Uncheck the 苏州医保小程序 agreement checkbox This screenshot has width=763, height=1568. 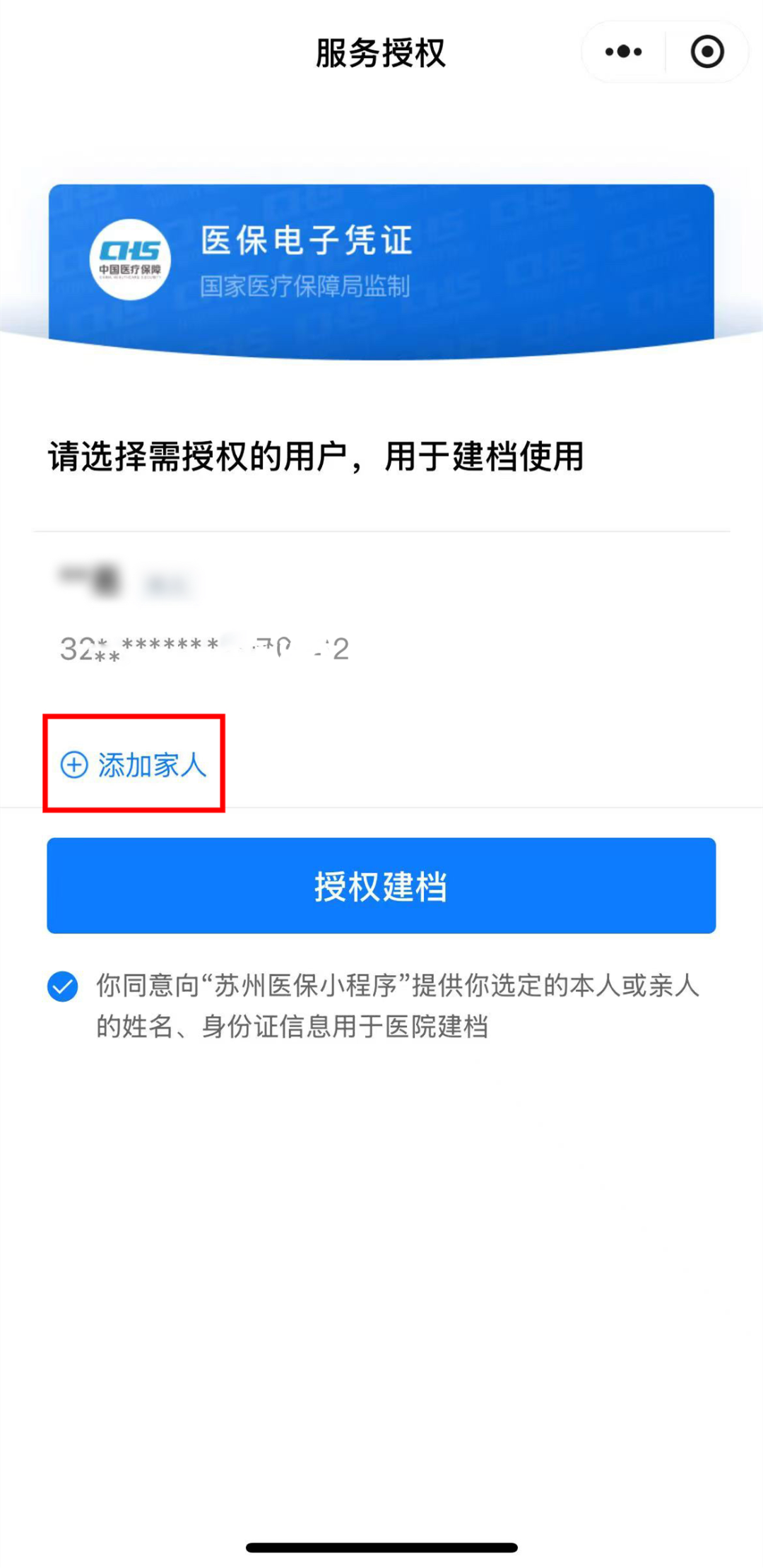pyautogui.click(x=63, y=986)
